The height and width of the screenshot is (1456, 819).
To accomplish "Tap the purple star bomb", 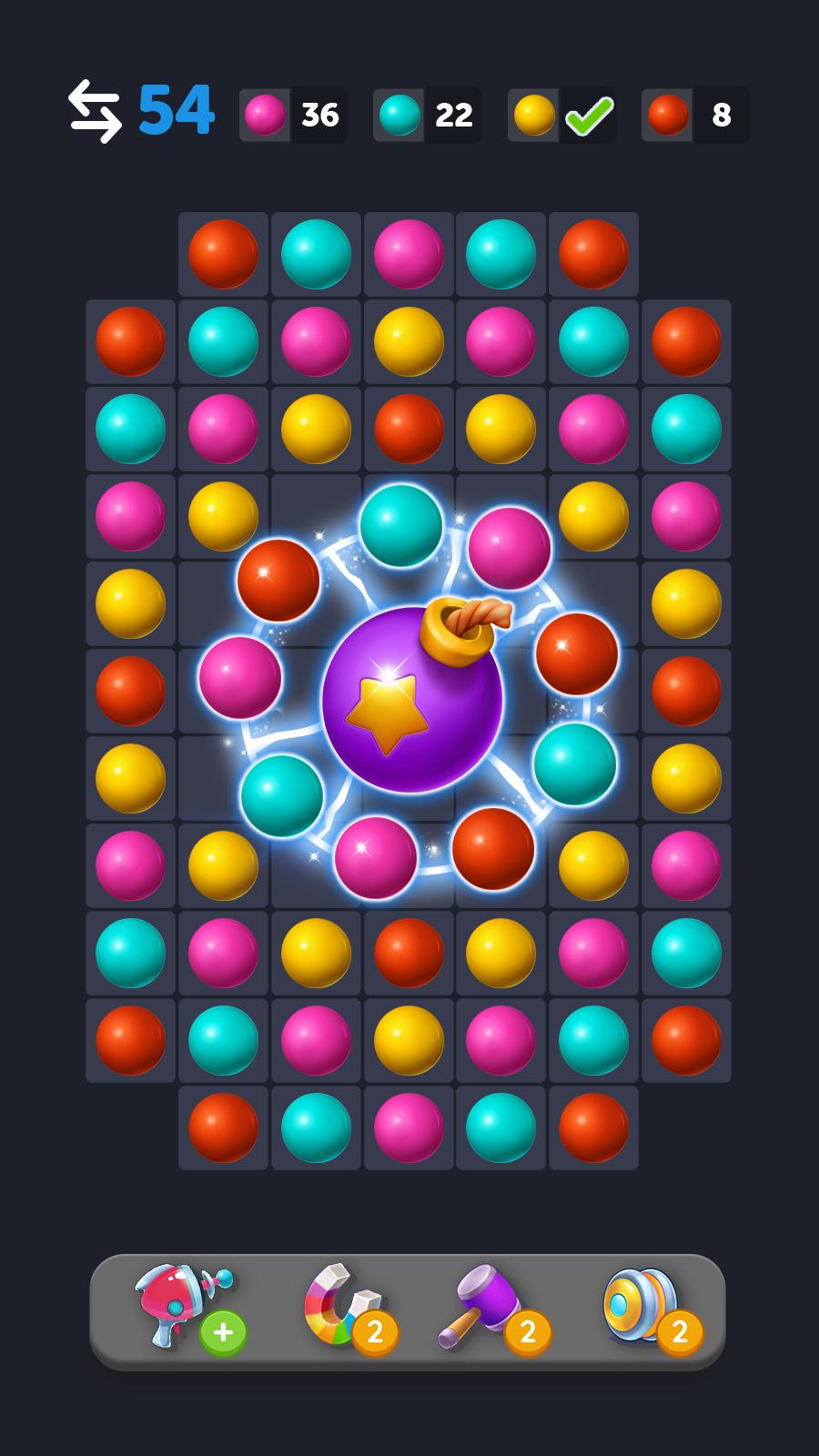I will point(409,701).
